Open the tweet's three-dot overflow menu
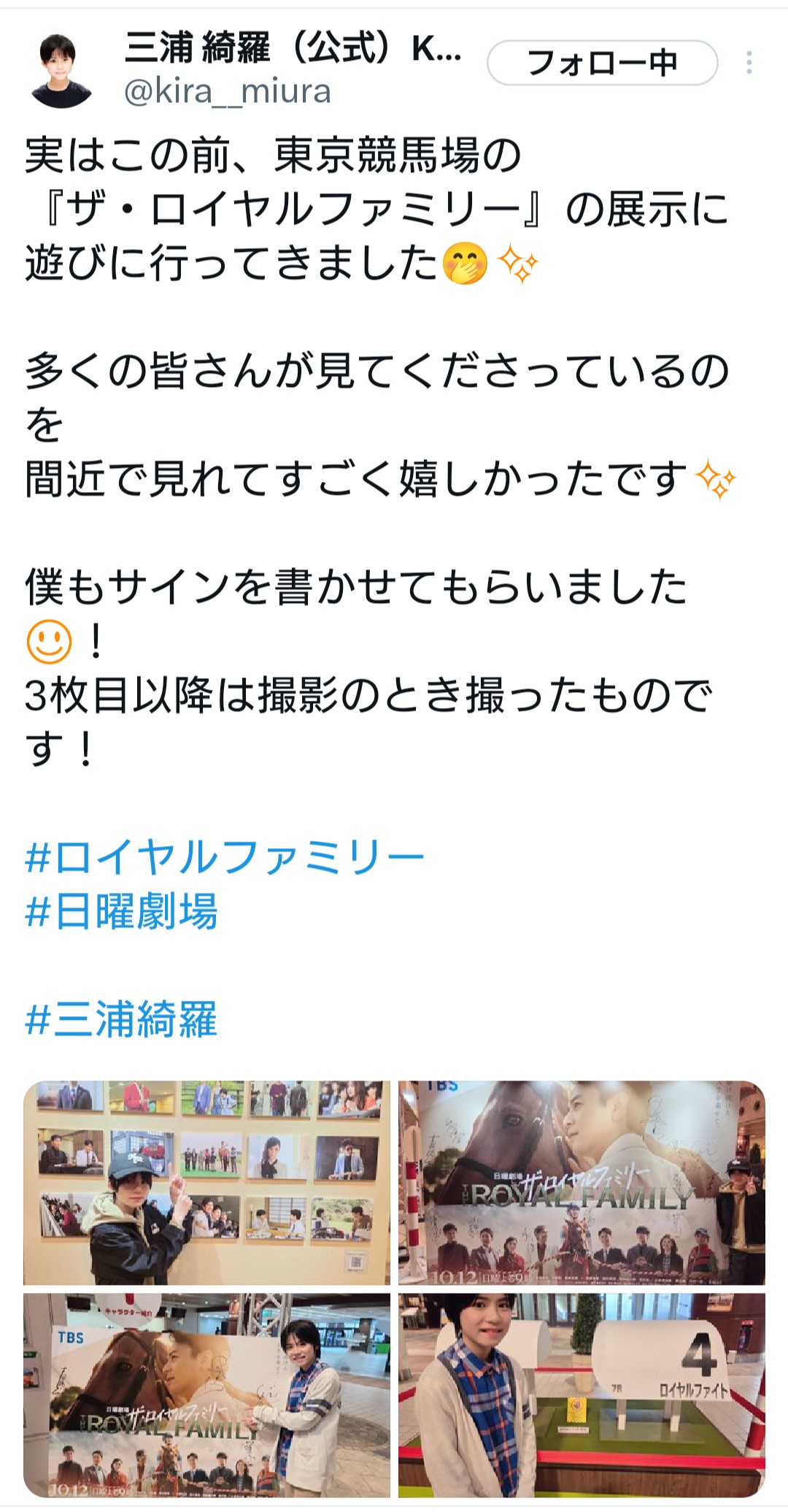 [749, 64]
